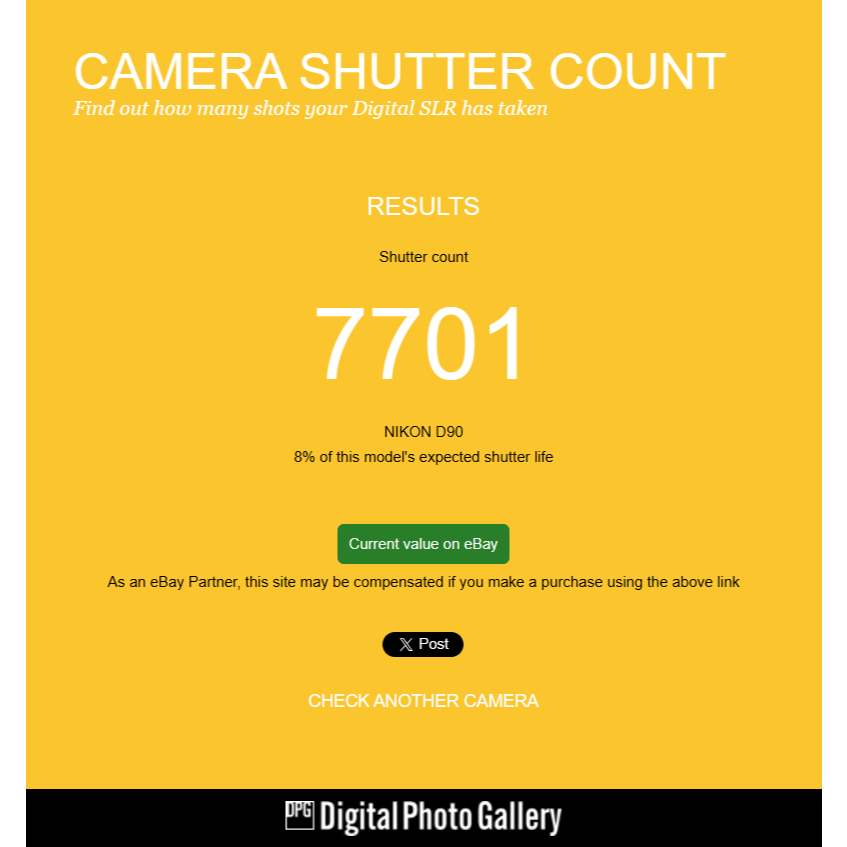Tap the Current value on eBay button
The height and width of the screenshot is (847, 847).
423,543
